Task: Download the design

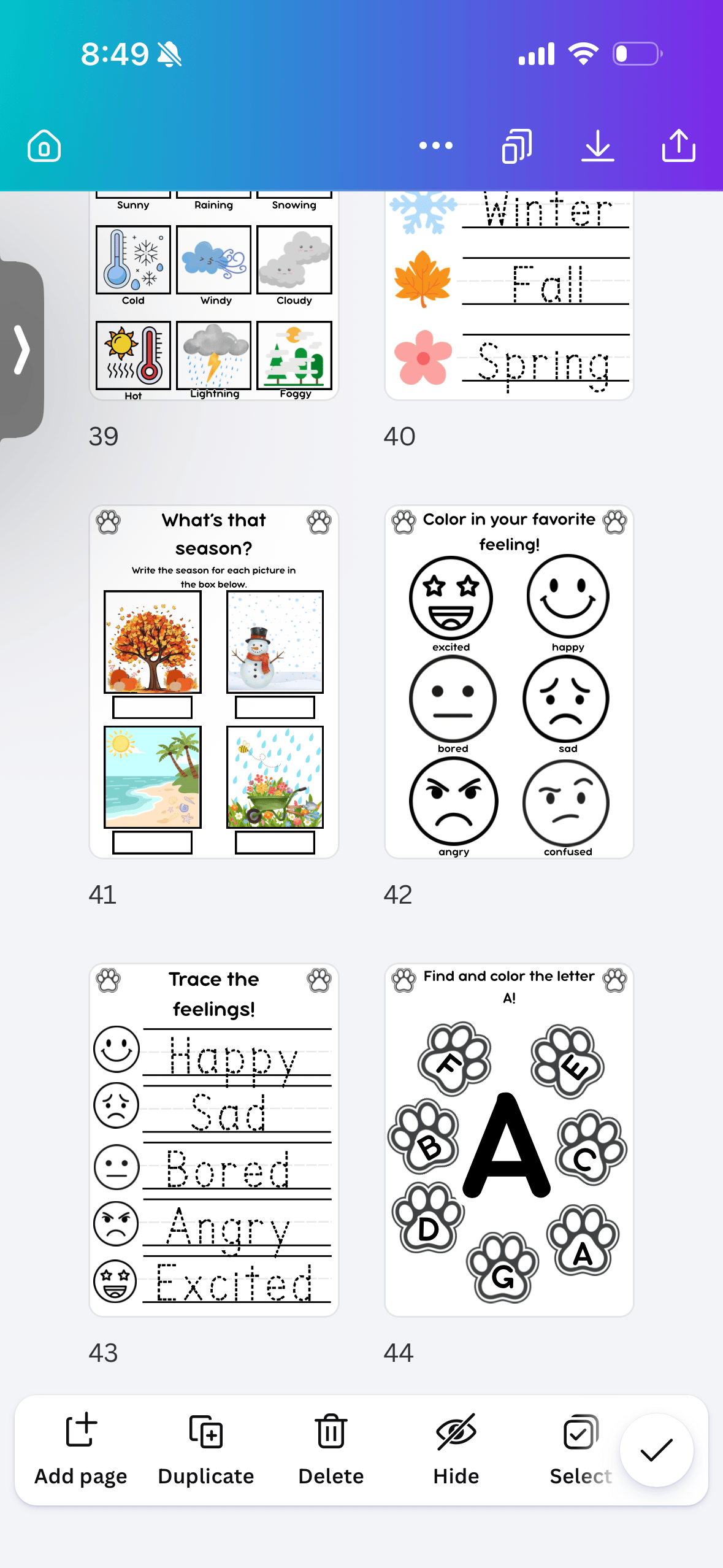Action: (598, 146)
